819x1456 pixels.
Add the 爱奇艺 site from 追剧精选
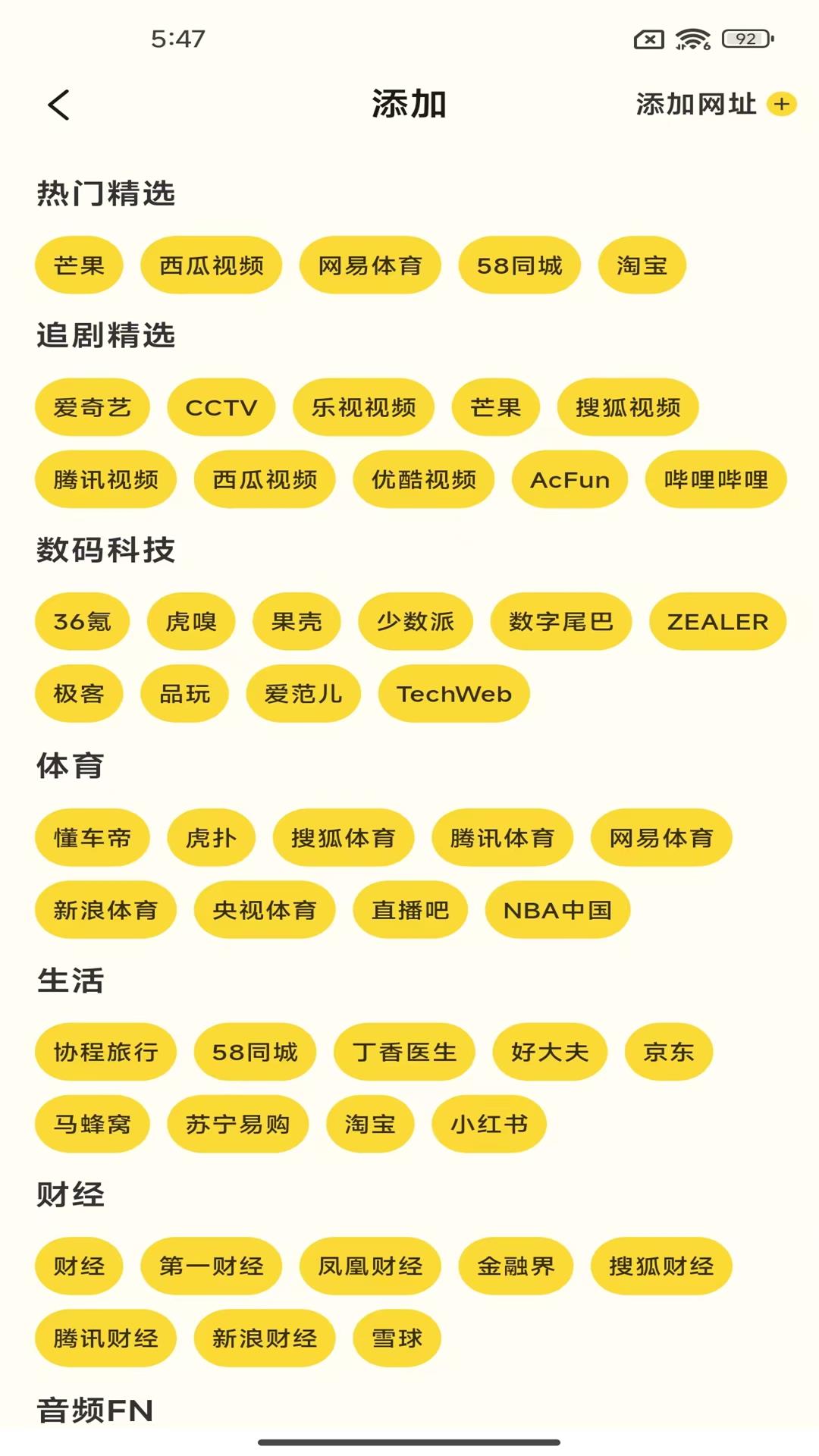tap(91, 406)
